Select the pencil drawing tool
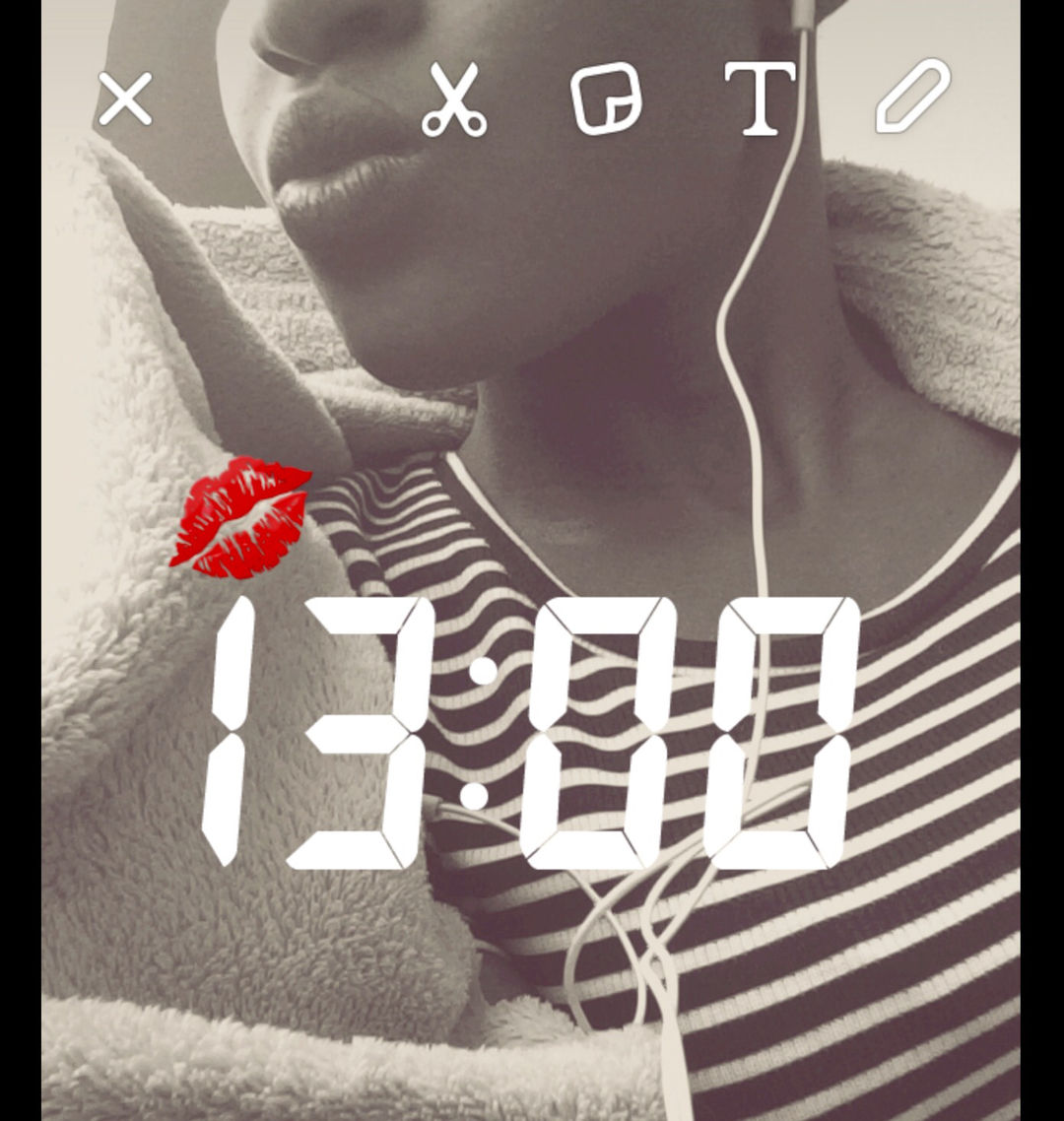The width and height of the screenshot is (1064, 1121). [x=912, y=97]
